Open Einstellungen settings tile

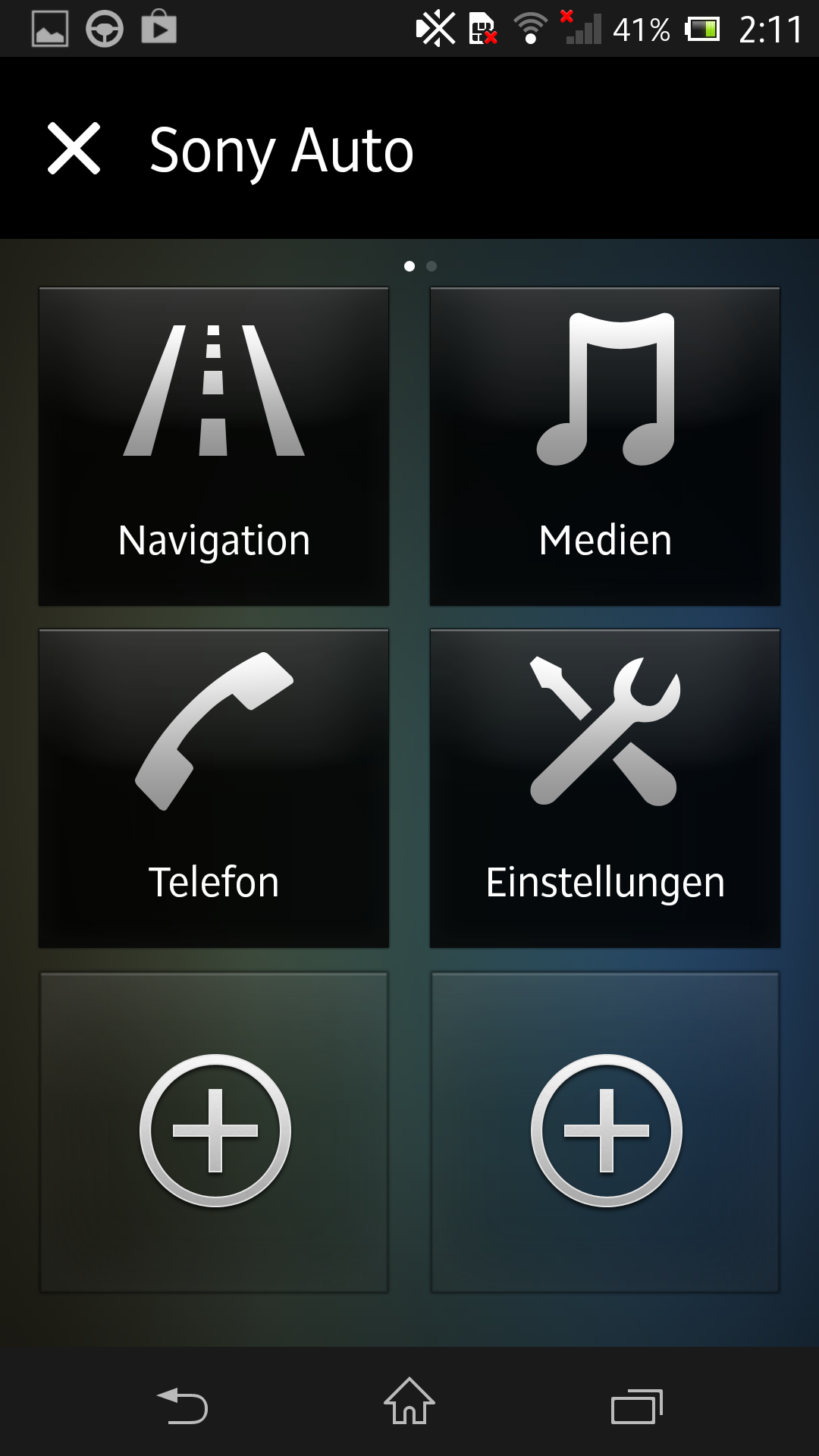pyautogui.click(x=605, y=789)
